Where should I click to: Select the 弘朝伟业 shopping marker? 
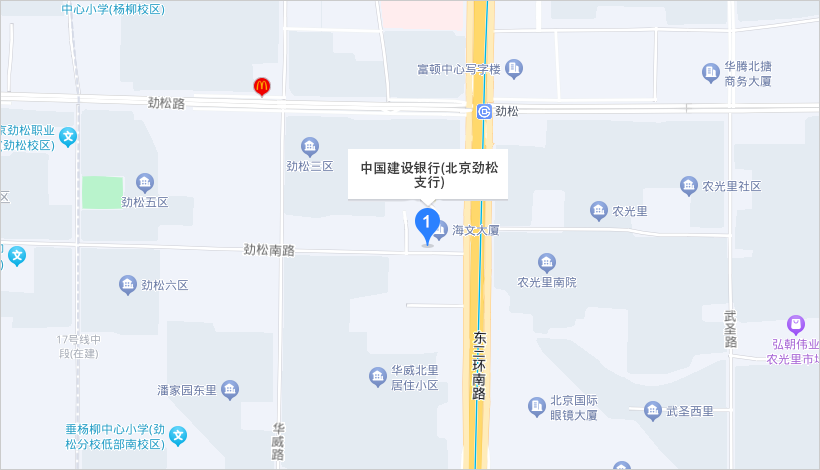tap(796, 324)
